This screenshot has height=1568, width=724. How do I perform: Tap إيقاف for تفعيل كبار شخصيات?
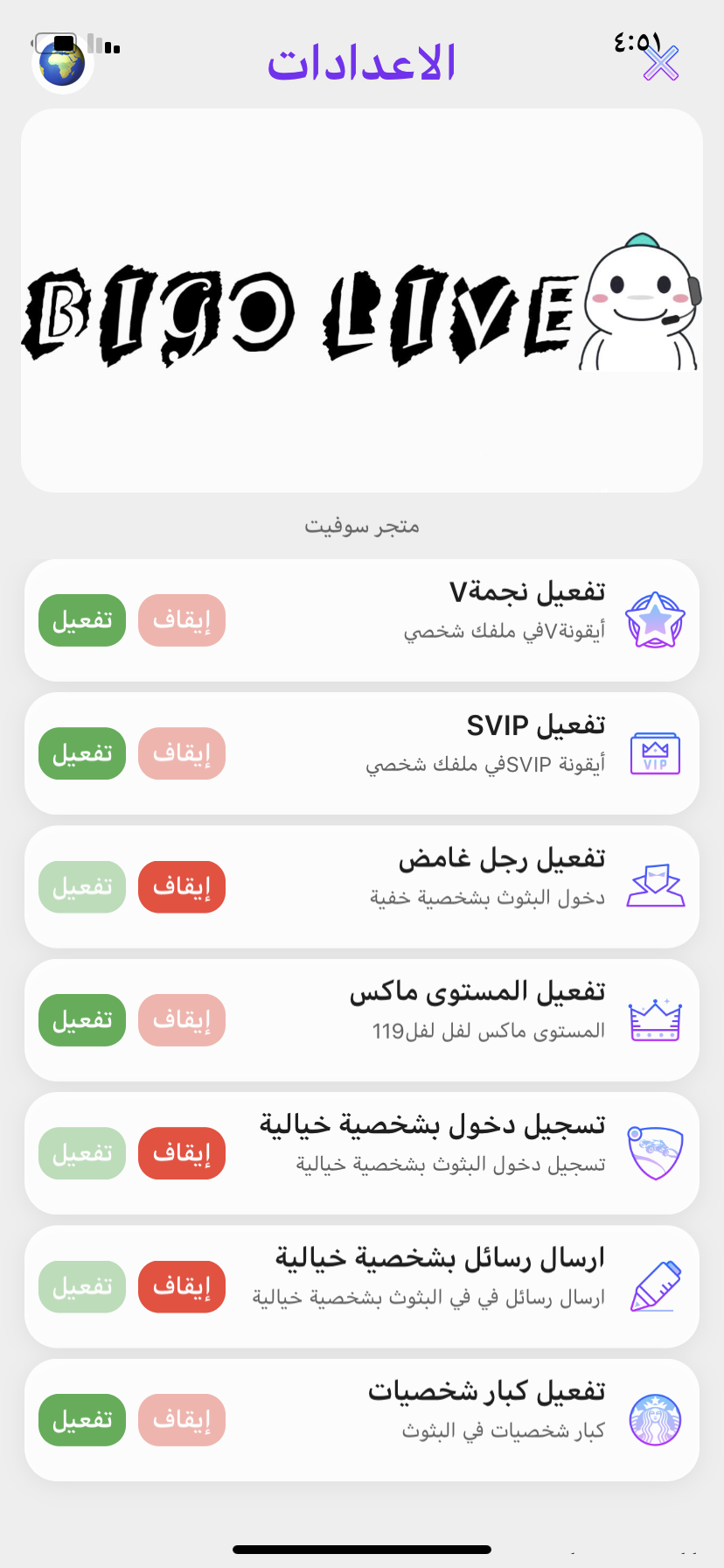coord(182,1420)
